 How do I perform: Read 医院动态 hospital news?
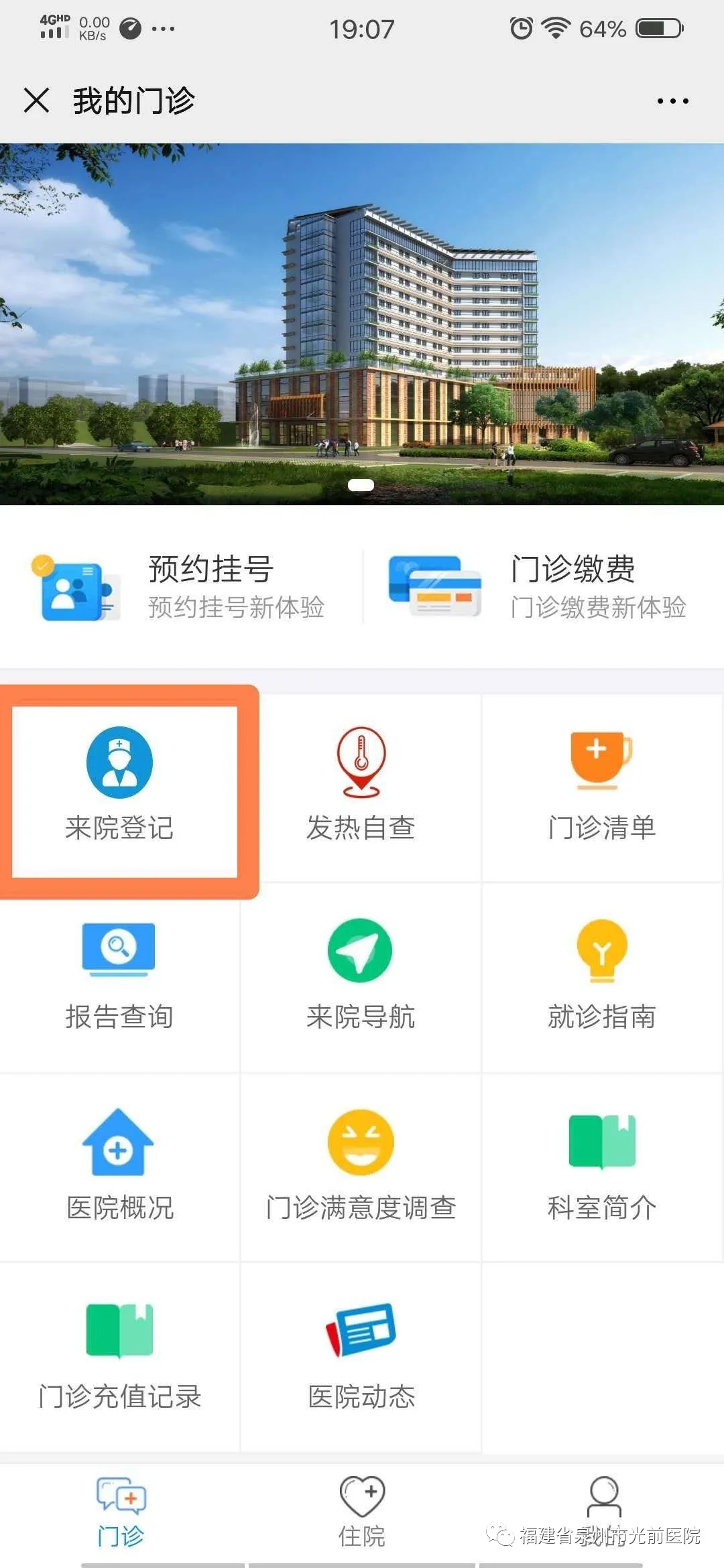point(361,1357)
